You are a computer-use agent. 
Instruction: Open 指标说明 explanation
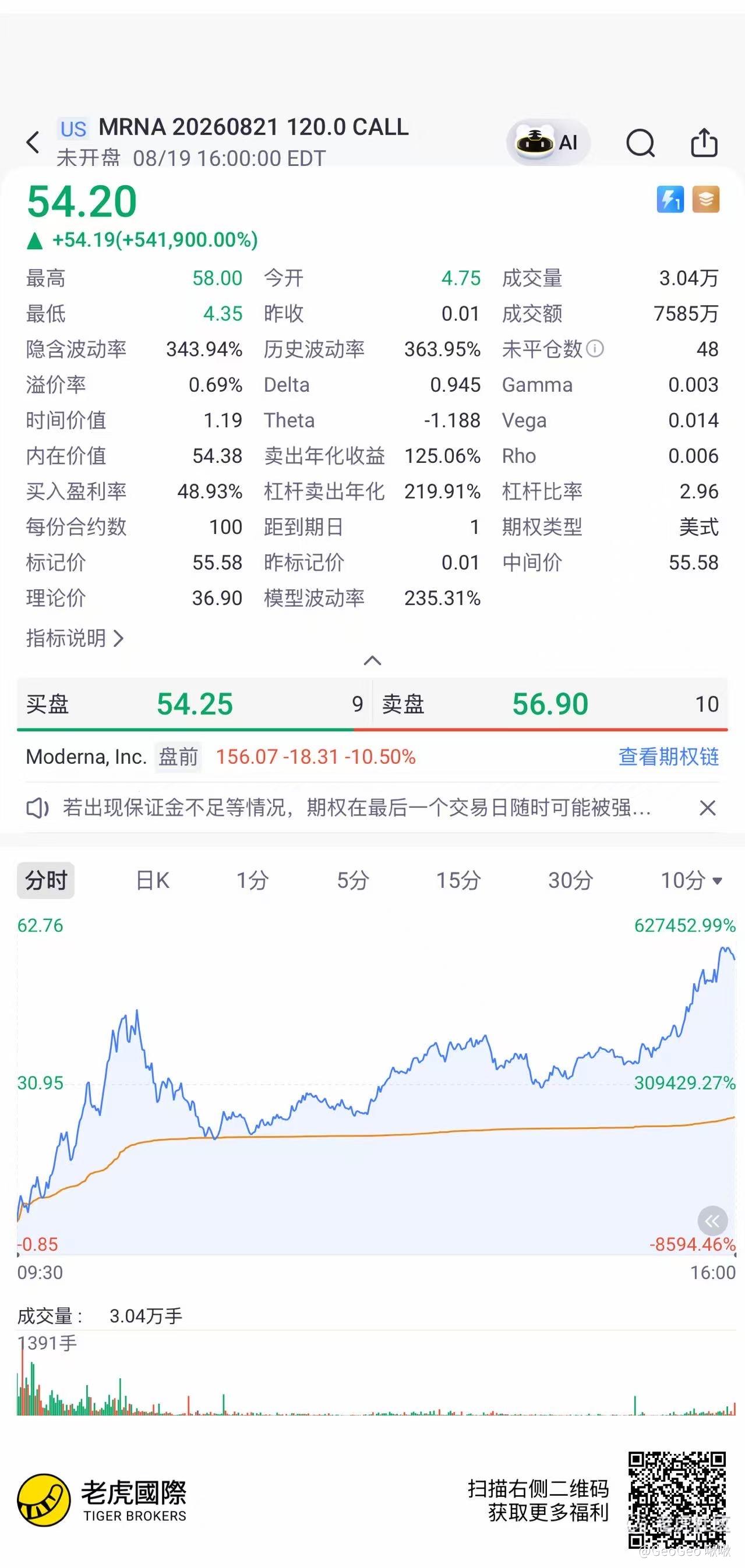pos(75,638)
